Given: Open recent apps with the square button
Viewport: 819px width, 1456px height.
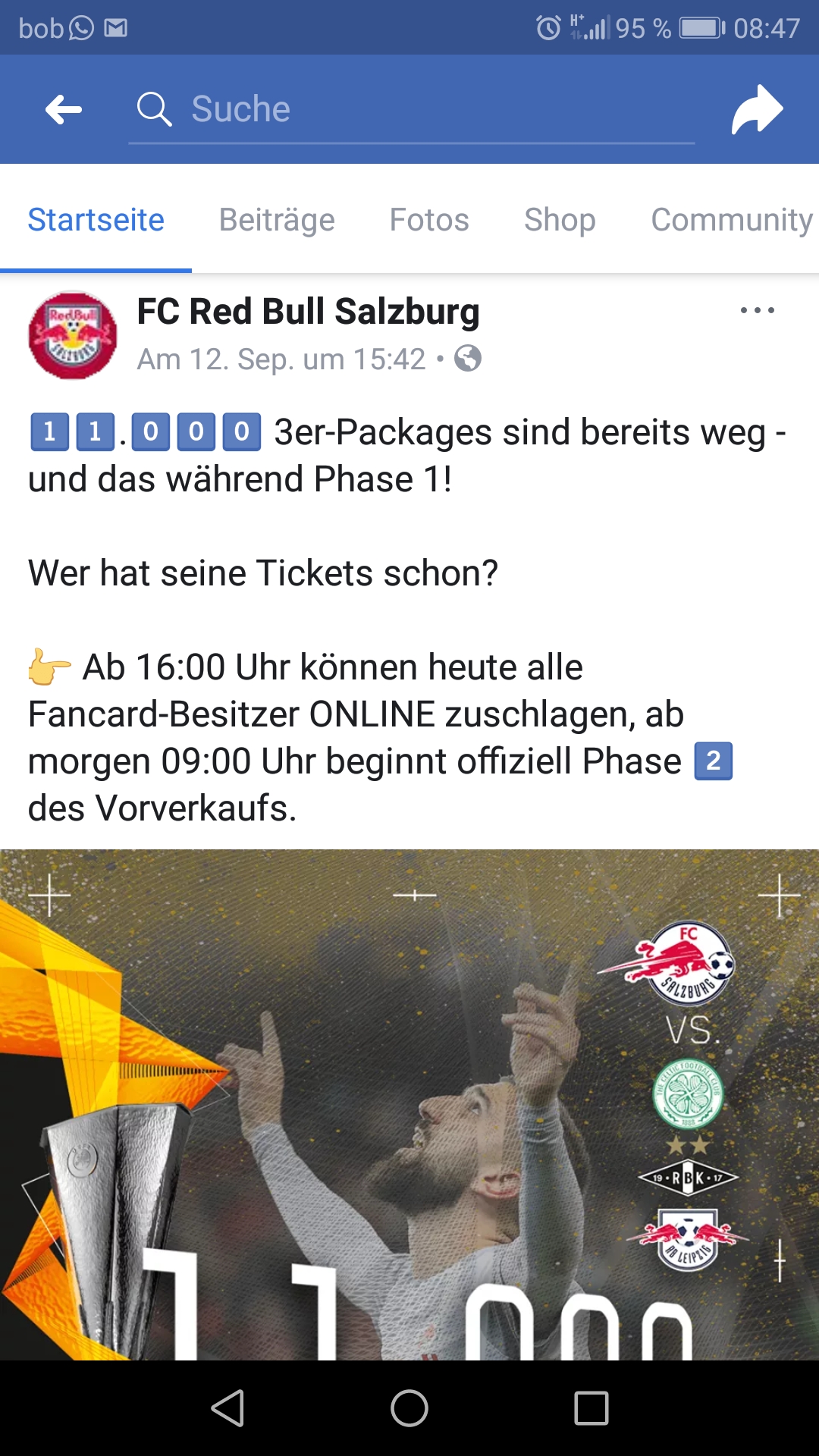Looking at the screenshot, I should [591, 1408].
